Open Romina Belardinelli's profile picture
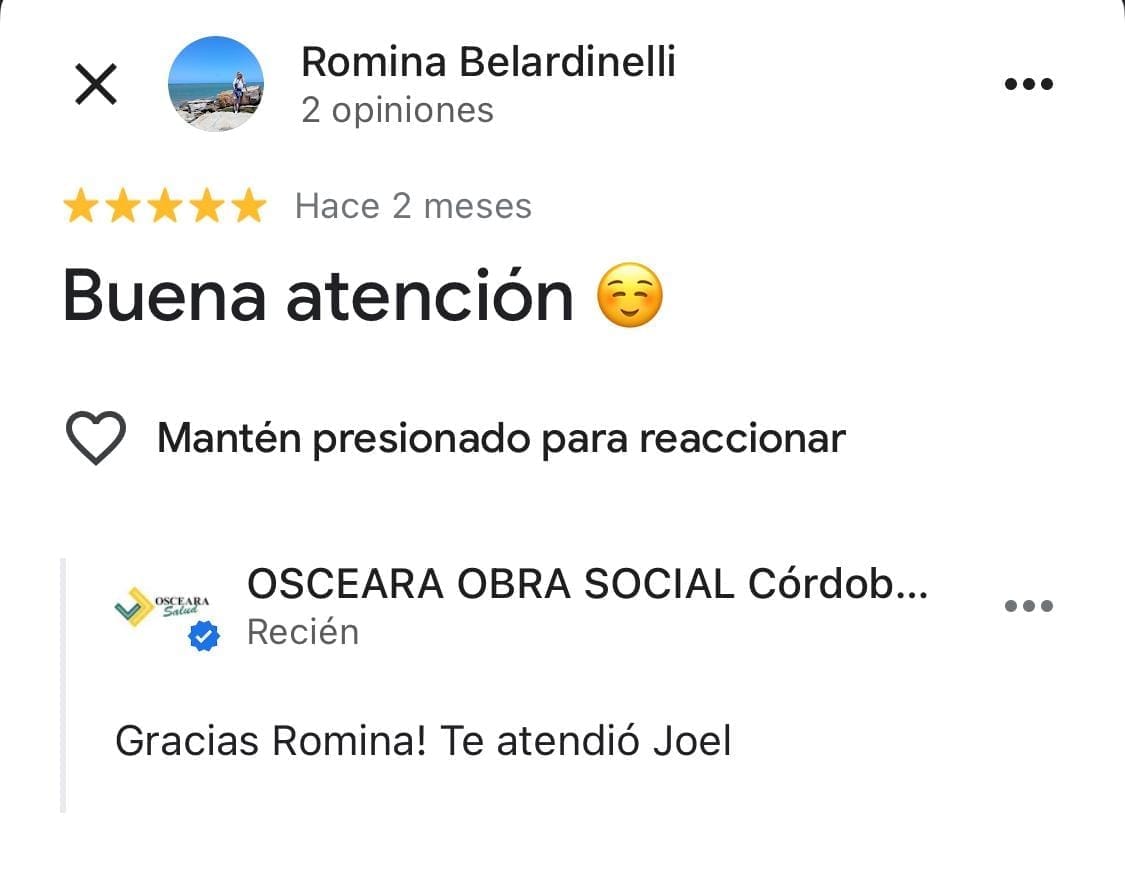The image size is (1125, 880). 216,84
